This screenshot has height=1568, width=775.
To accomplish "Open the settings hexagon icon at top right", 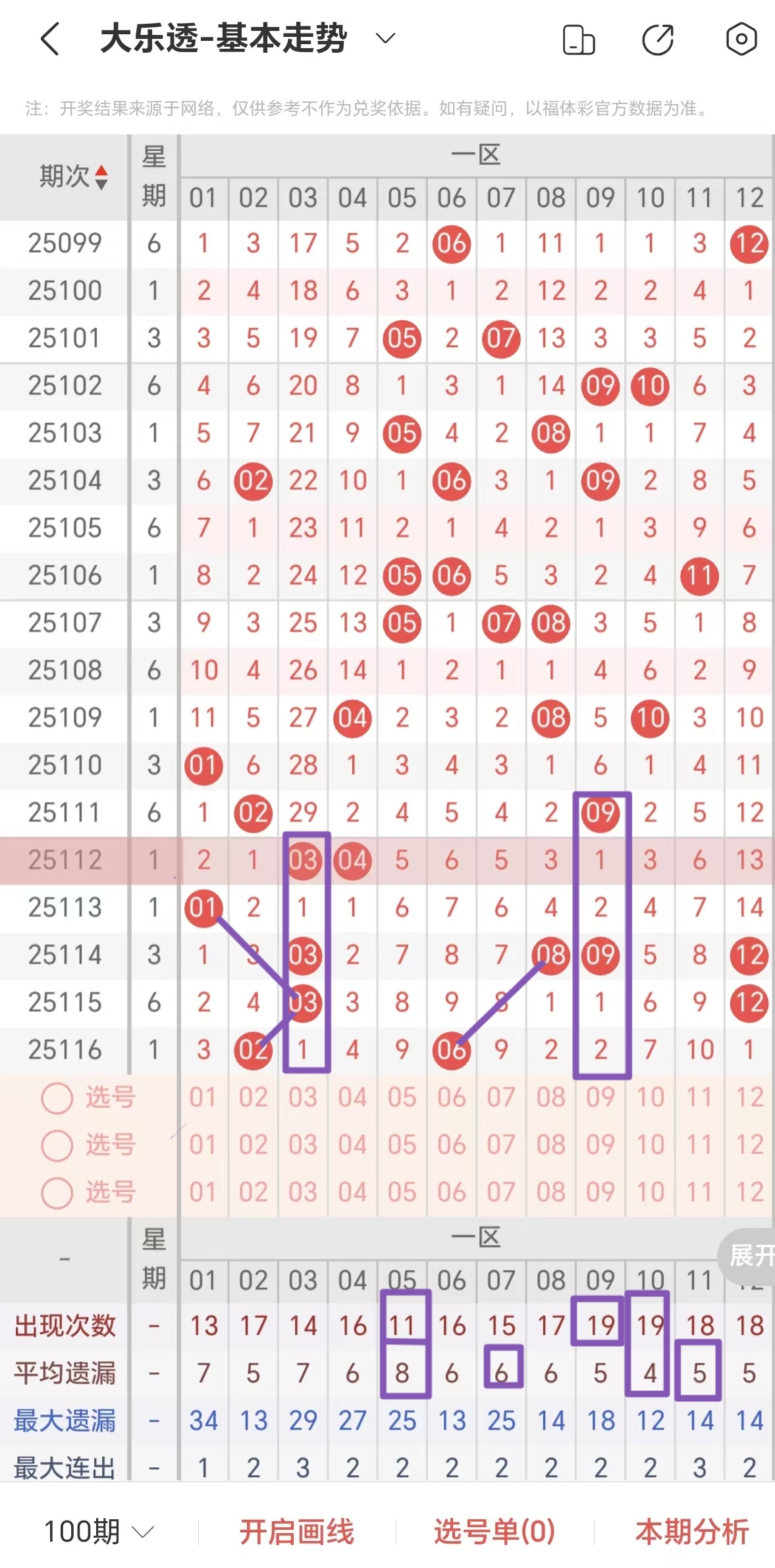I will (x=741, y=40).
